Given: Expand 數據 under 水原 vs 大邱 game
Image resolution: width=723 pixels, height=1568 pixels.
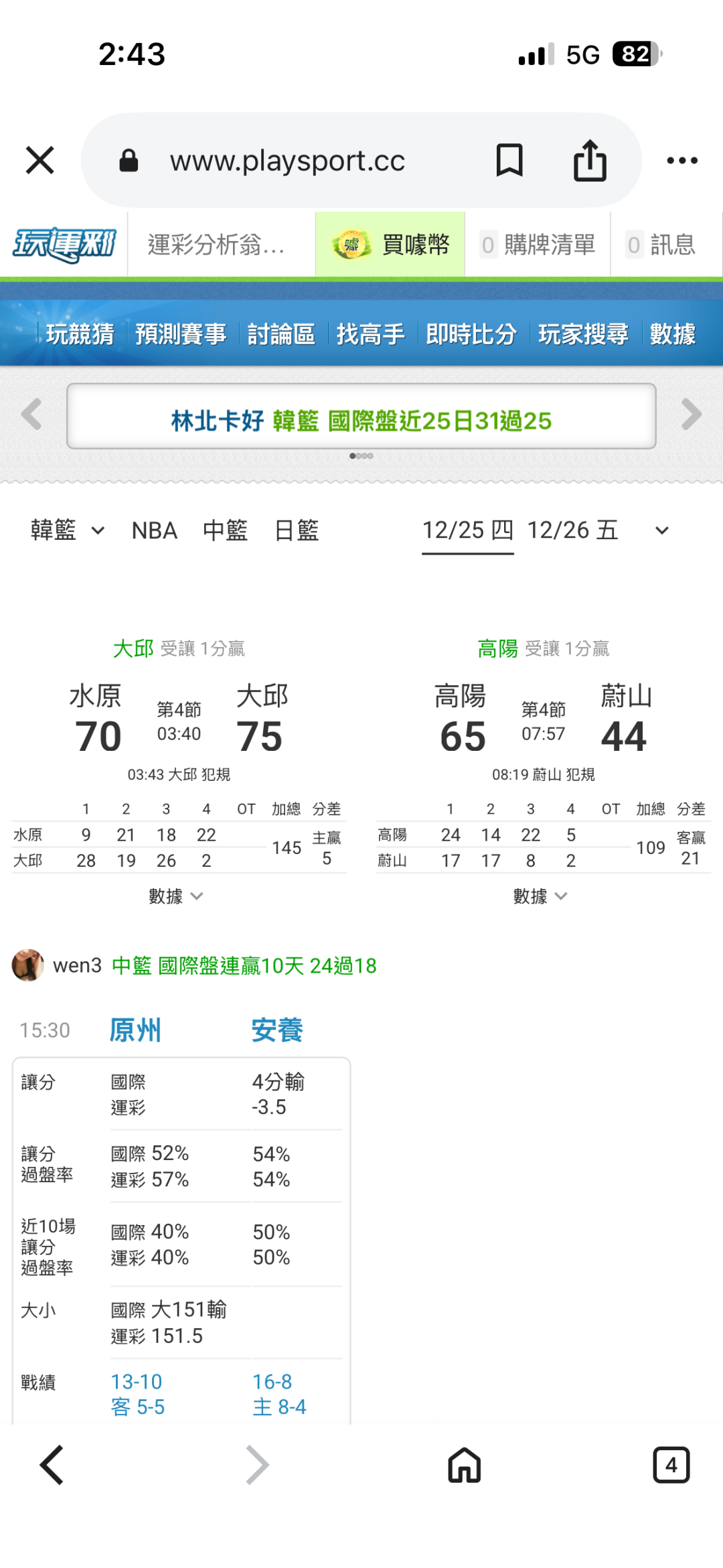Looking at the screenshot, I should tap(175, 896).
